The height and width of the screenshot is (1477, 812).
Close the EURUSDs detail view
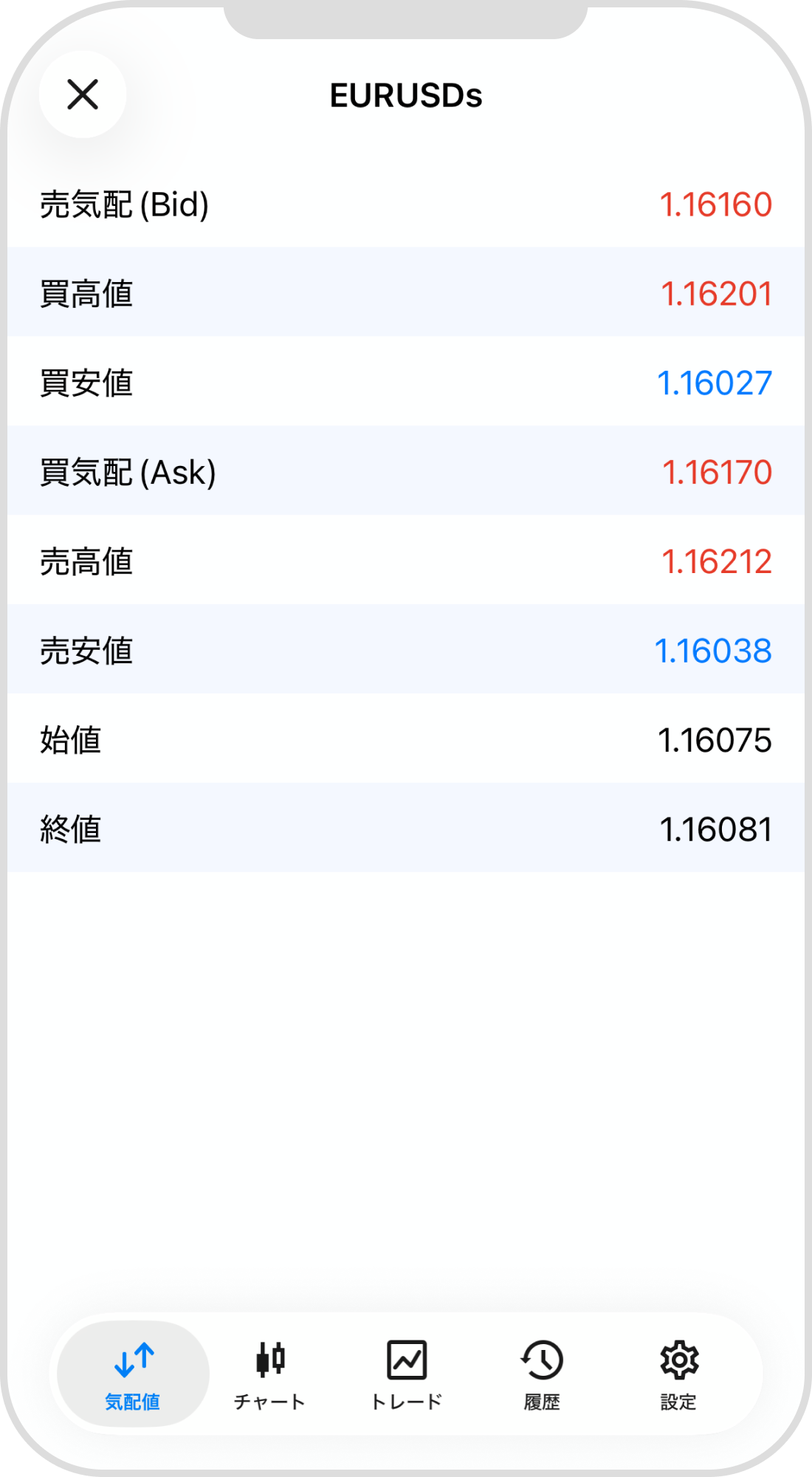click(x=81, y=95)
